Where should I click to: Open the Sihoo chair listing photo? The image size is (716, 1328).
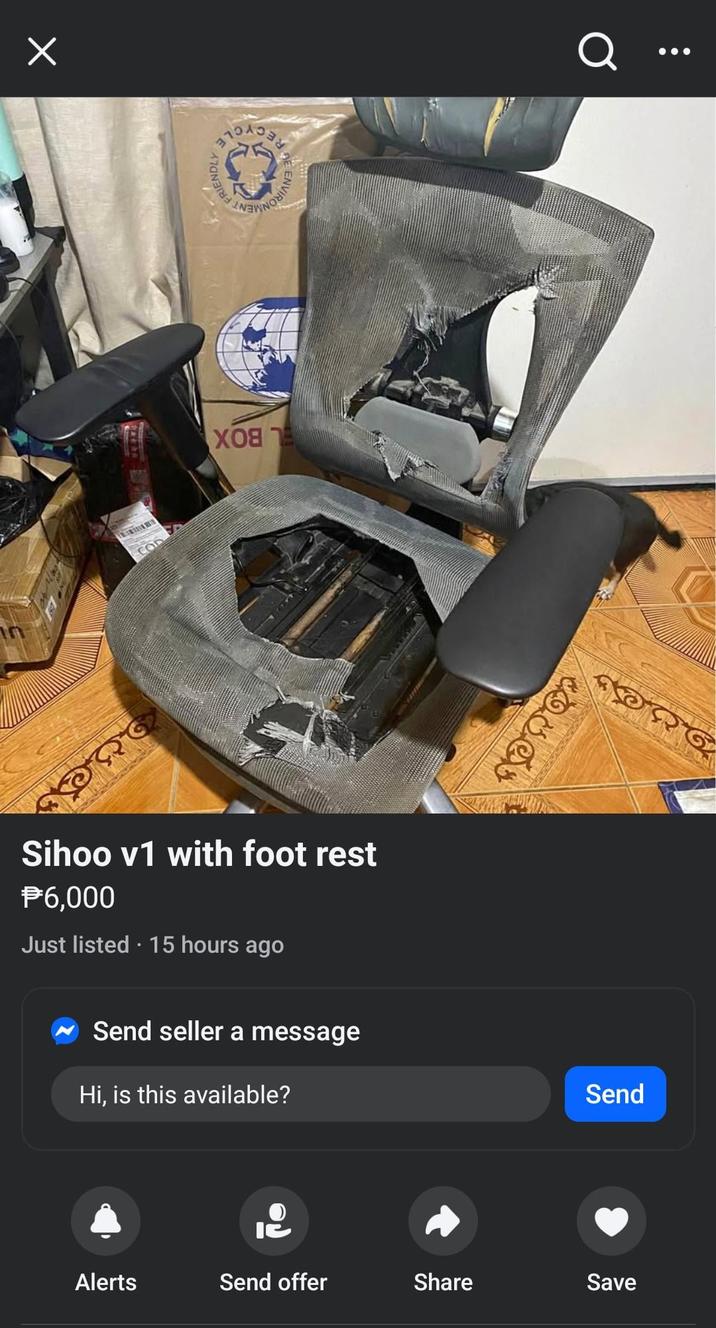358,455
